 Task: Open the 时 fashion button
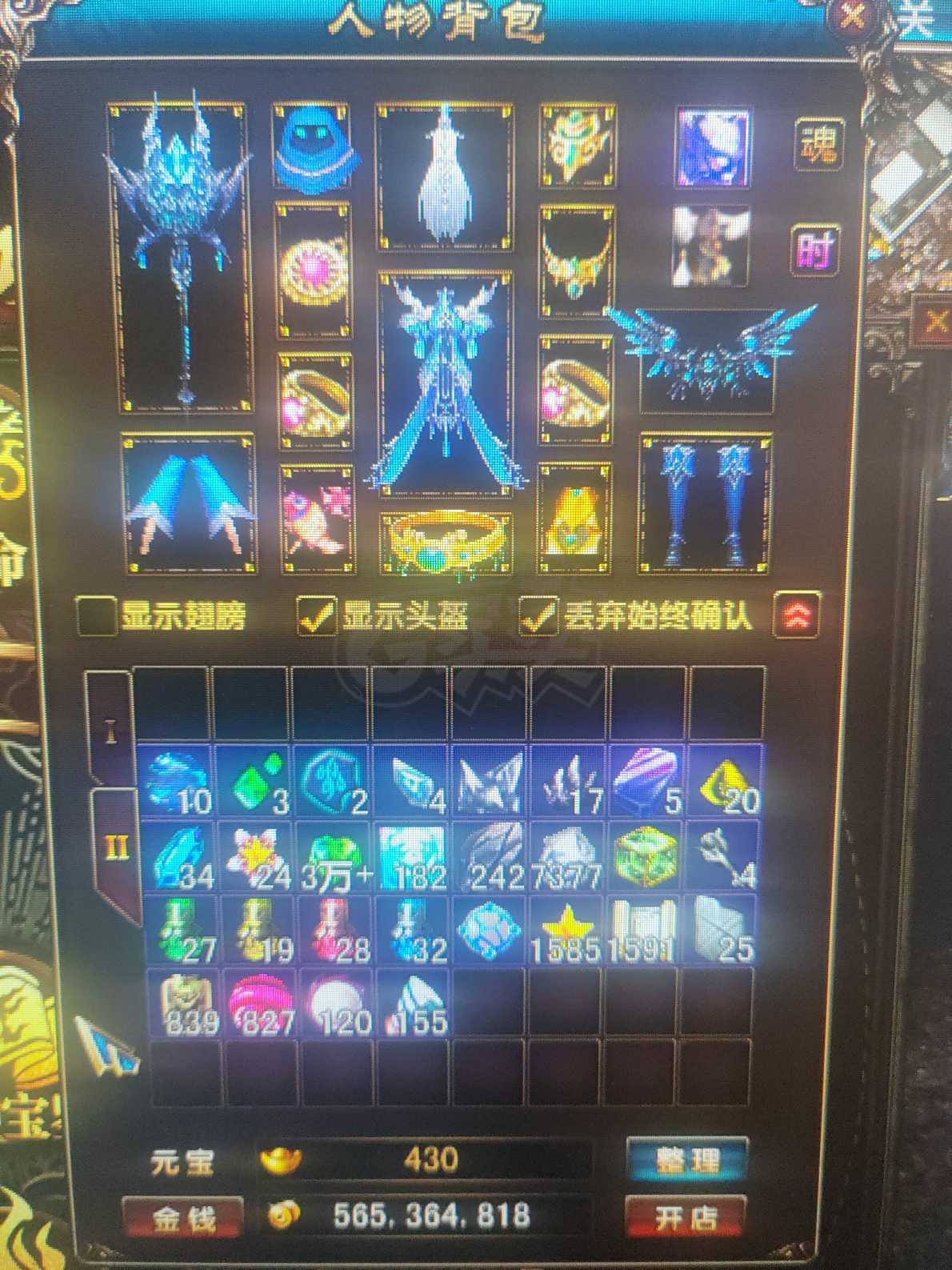[x=814, y=250]
